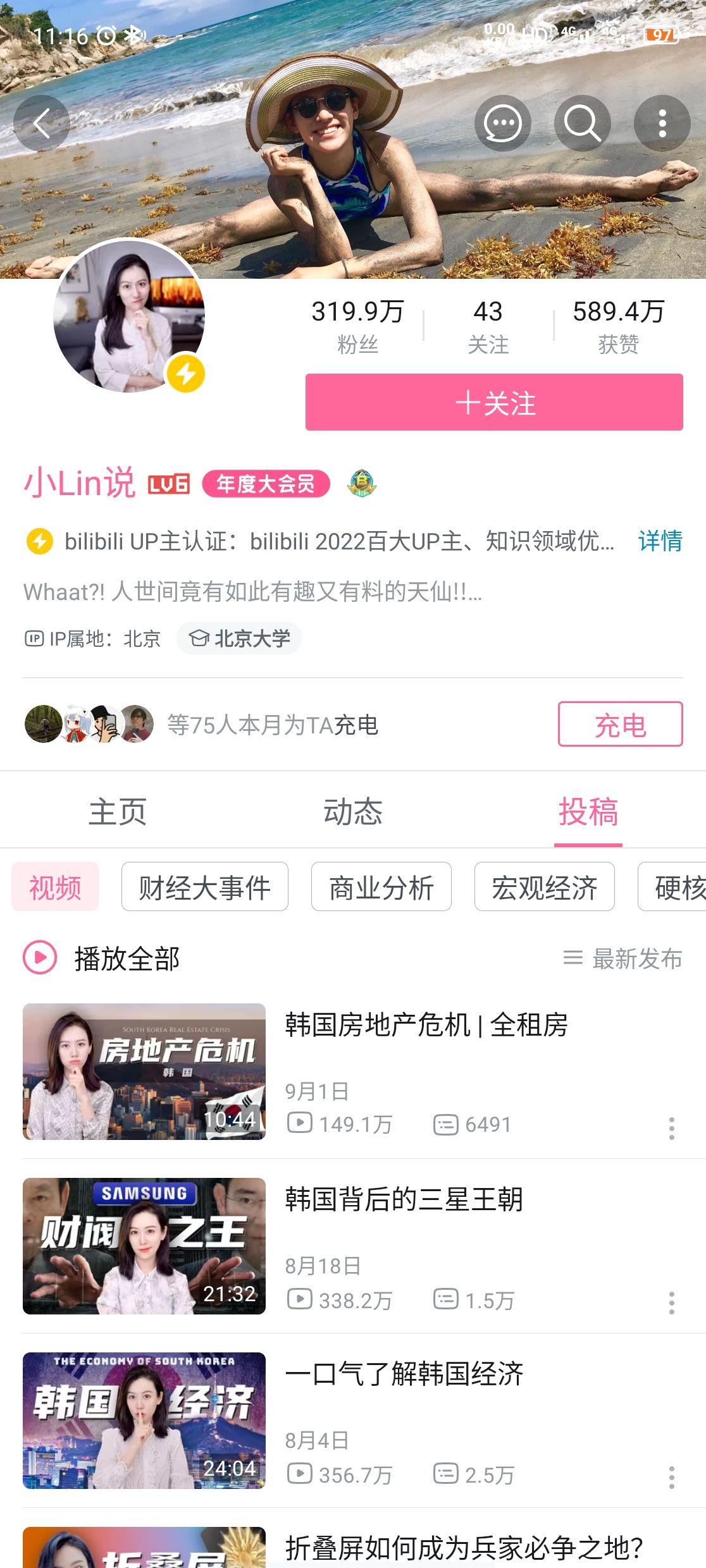Open the video 韩国背后的三星王朝

click(353, 1246)
